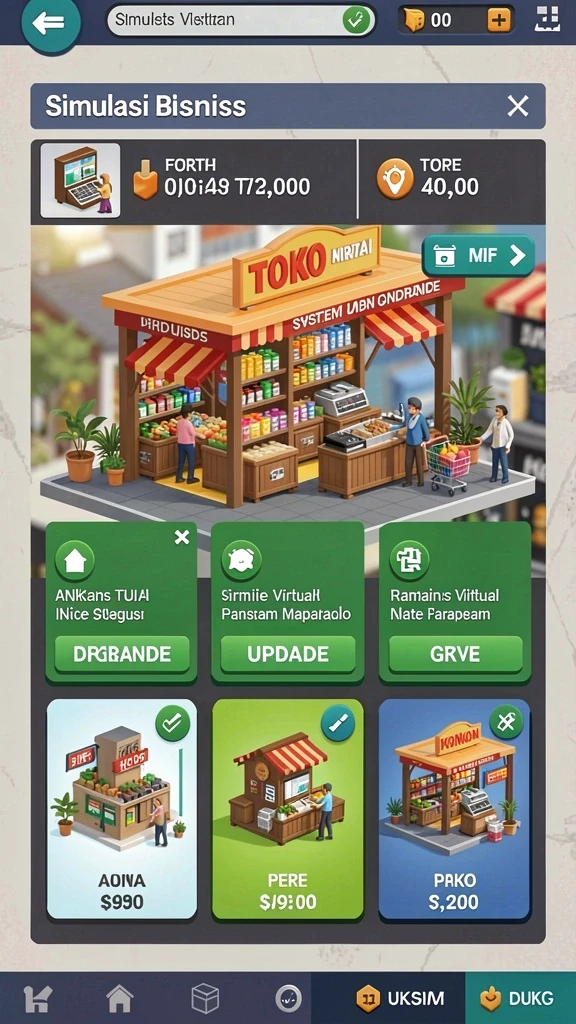The image size is (576, 1024).
Task: Open the UKSIM tab
Action: 399,999
